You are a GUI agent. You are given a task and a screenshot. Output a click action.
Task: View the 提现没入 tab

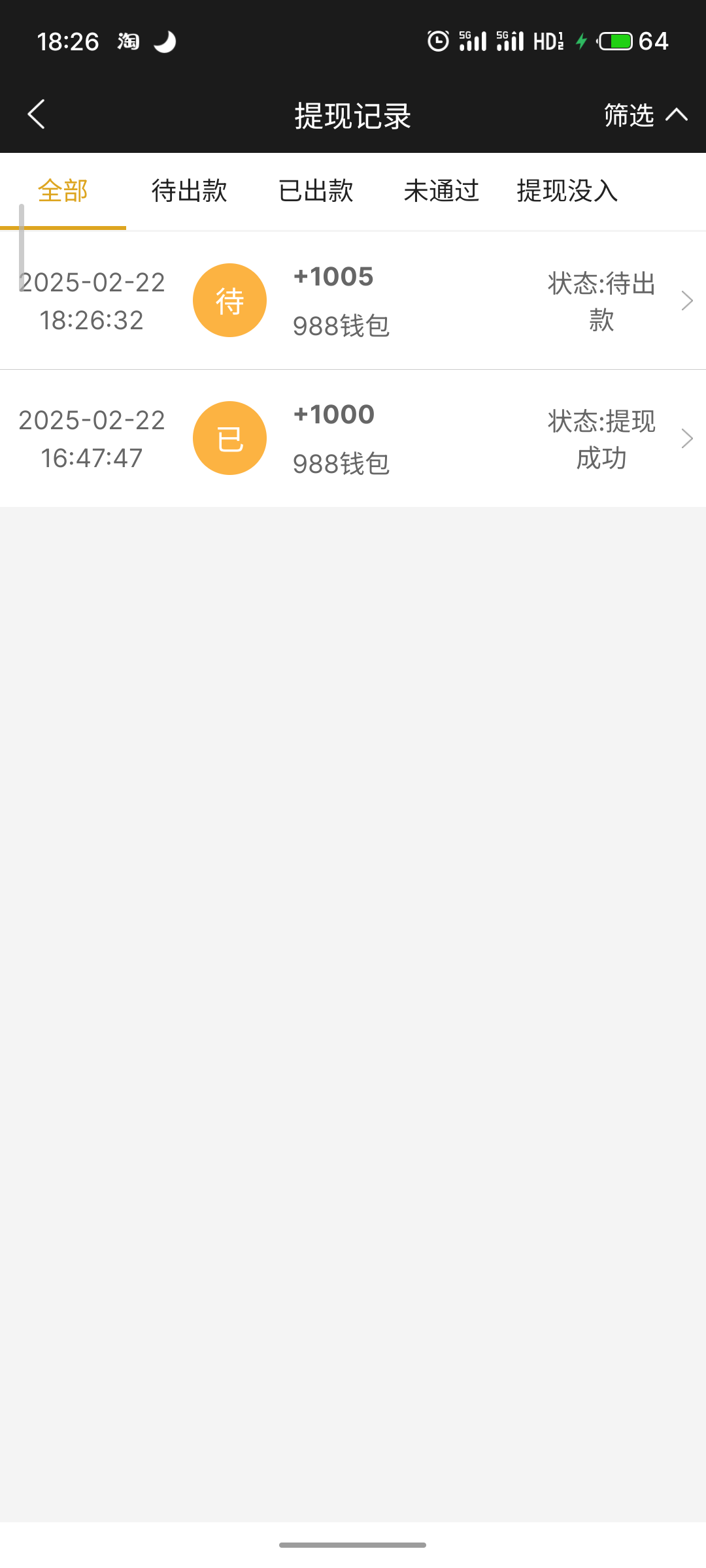point(567,191)
